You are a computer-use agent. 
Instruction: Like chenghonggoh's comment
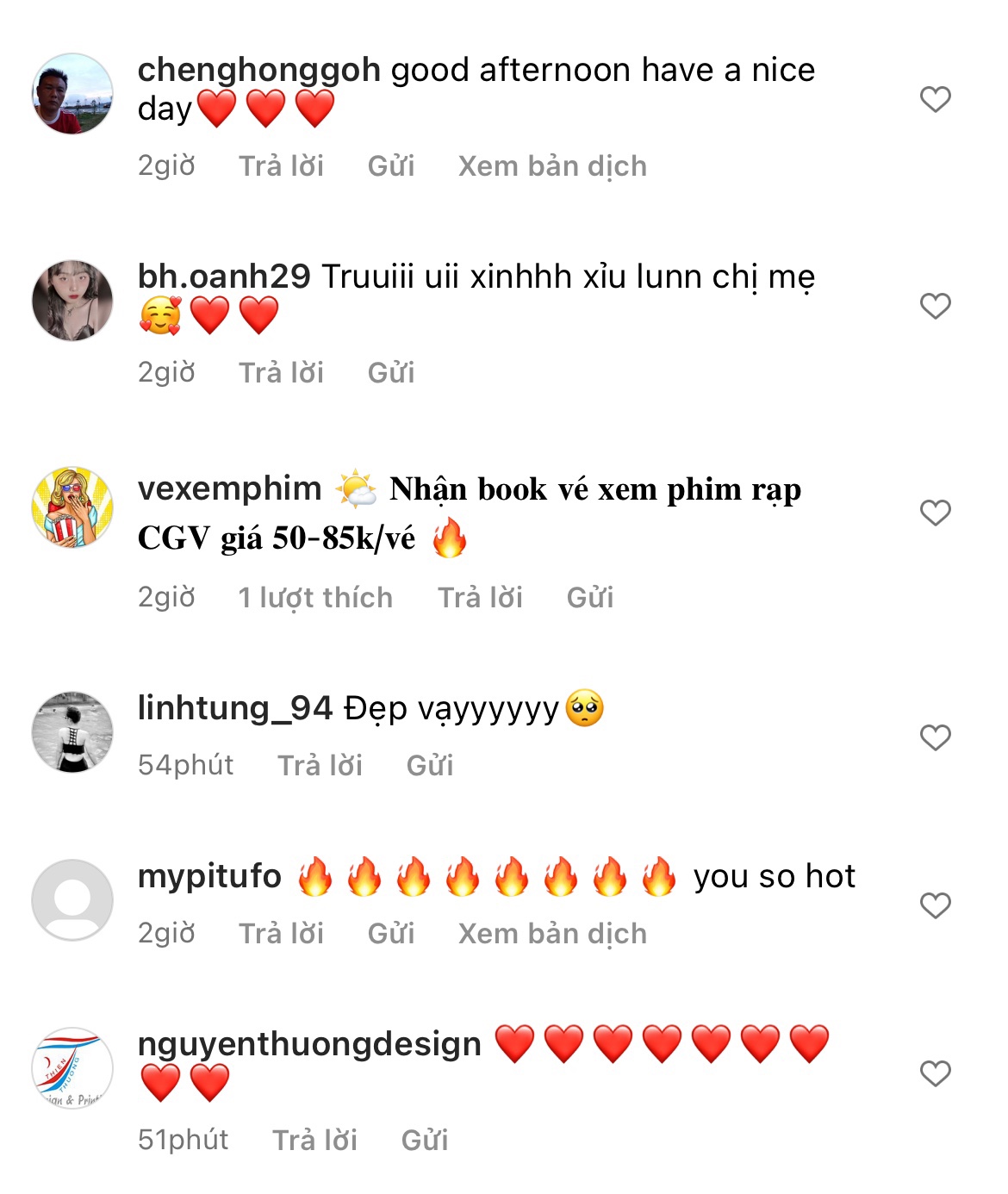click(x=935, y=99)
